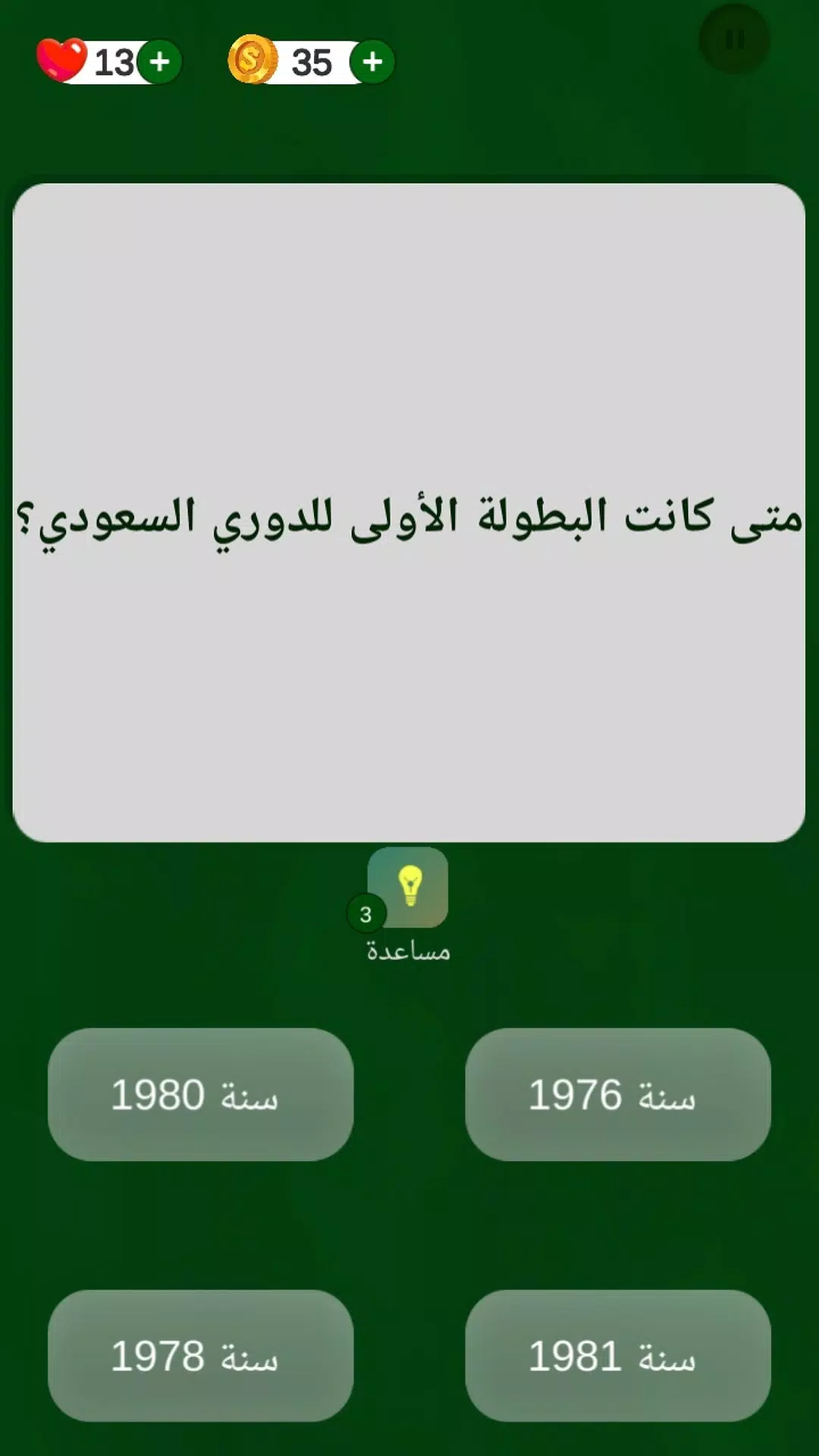This screenshot has height=1456, width=819.
Task: Choose the answer سنة 1976
Action: coord(618,1094)
